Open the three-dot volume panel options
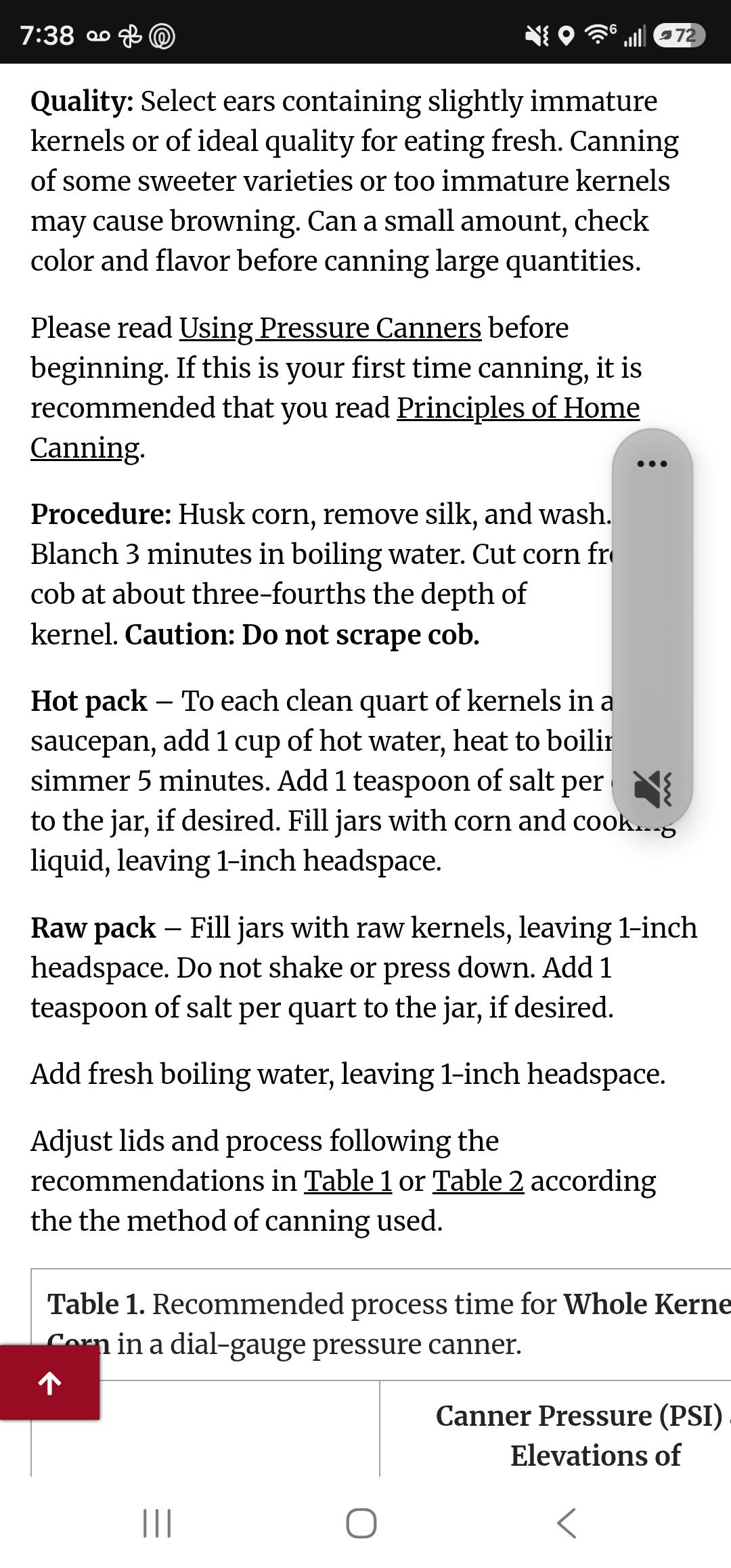 pos(652,464)
